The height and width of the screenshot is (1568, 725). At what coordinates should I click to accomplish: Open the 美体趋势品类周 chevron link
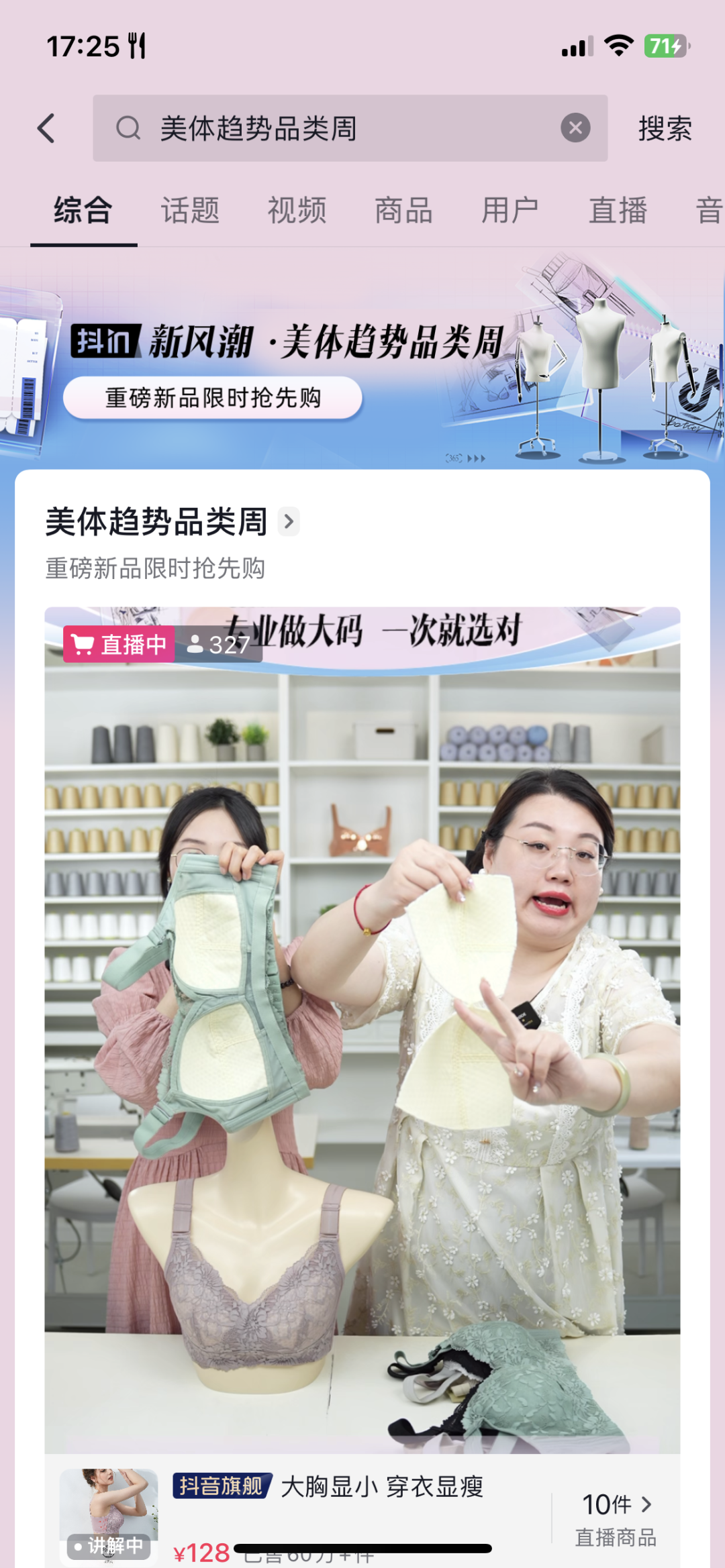click(x=289, y=522)
